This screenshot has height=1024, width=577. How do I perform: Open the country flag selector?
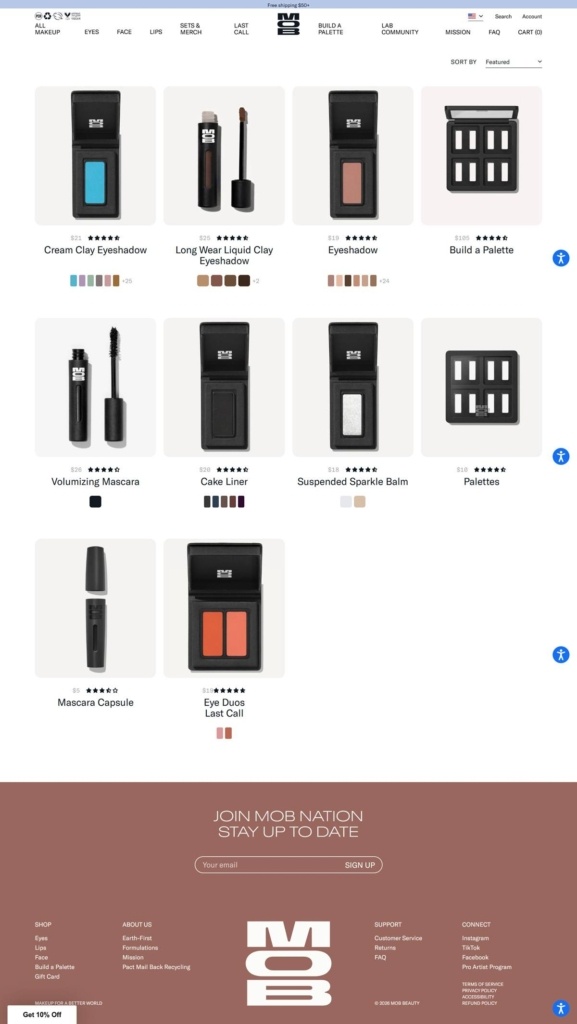475,16
